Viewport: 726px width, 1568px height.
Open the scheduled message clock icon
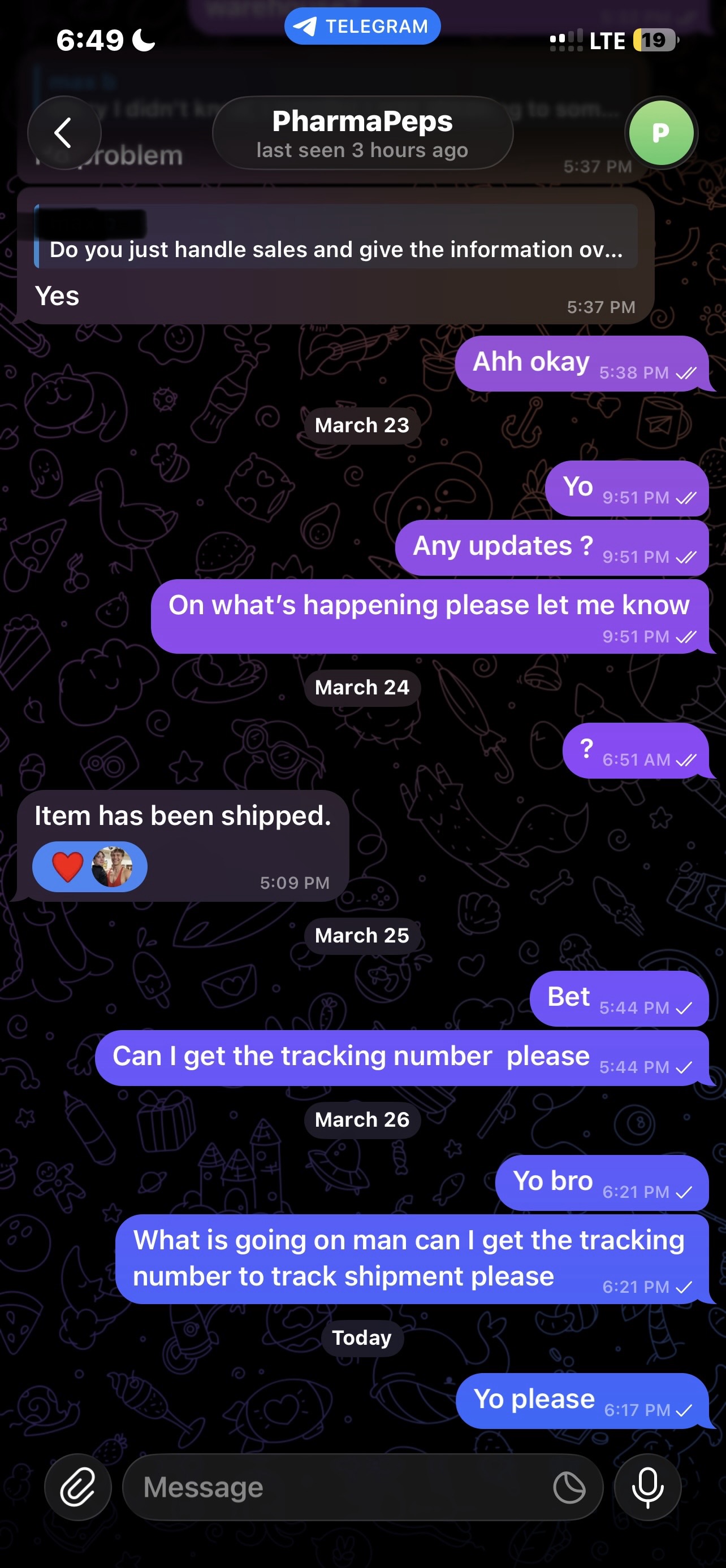pos(569,1487)
